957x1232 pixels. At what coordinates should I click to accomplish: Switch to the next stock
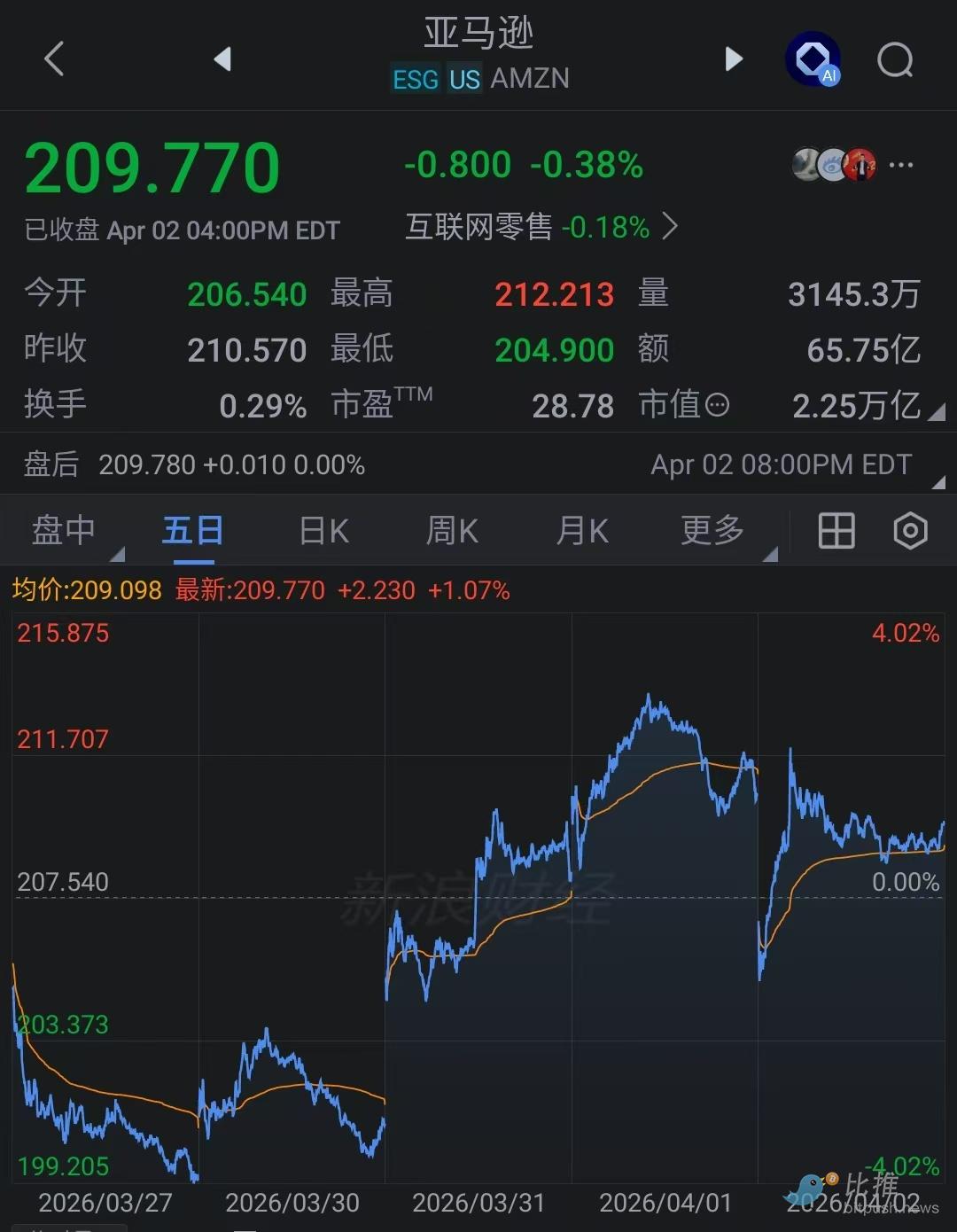(734, 59)
